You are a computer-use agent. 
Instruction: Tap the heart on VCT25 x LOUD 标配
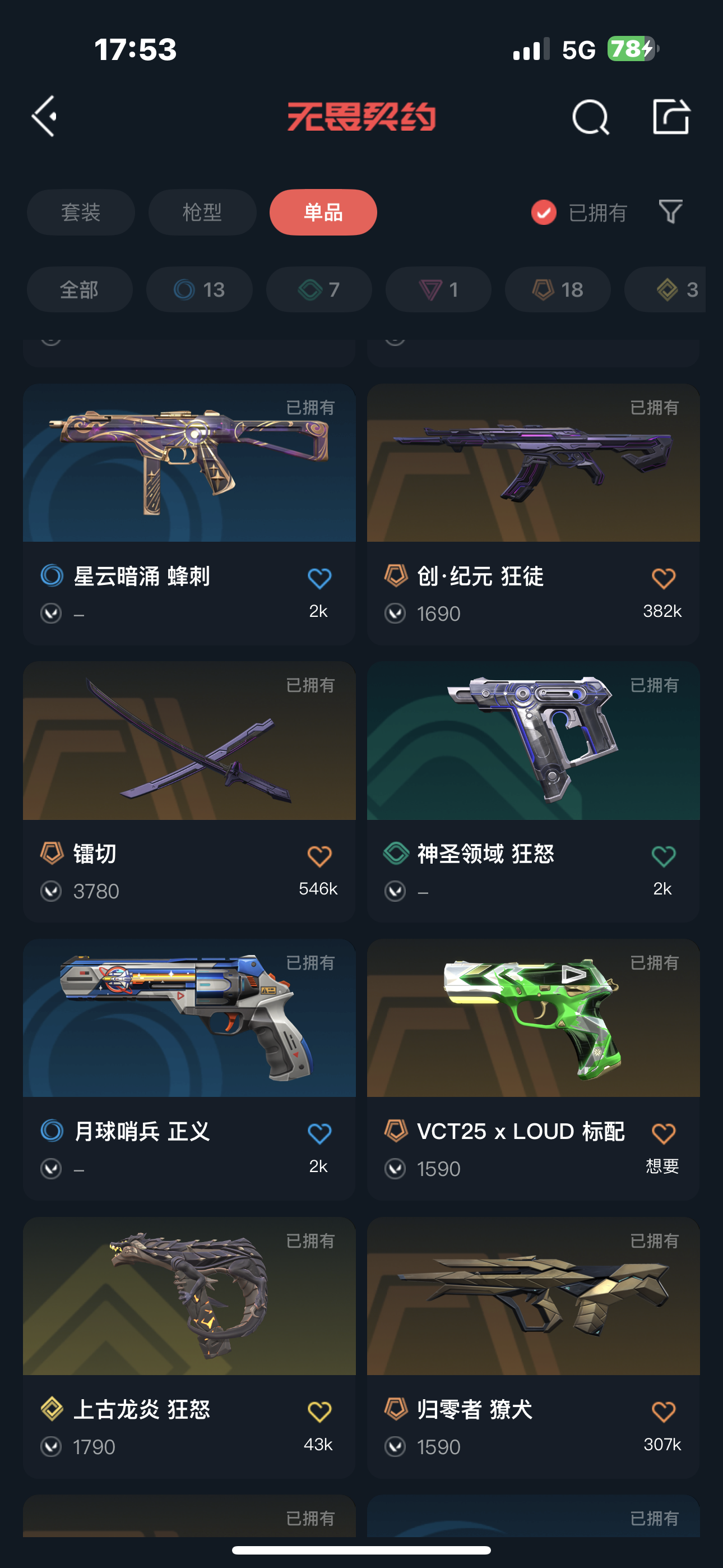(662, 1133)
